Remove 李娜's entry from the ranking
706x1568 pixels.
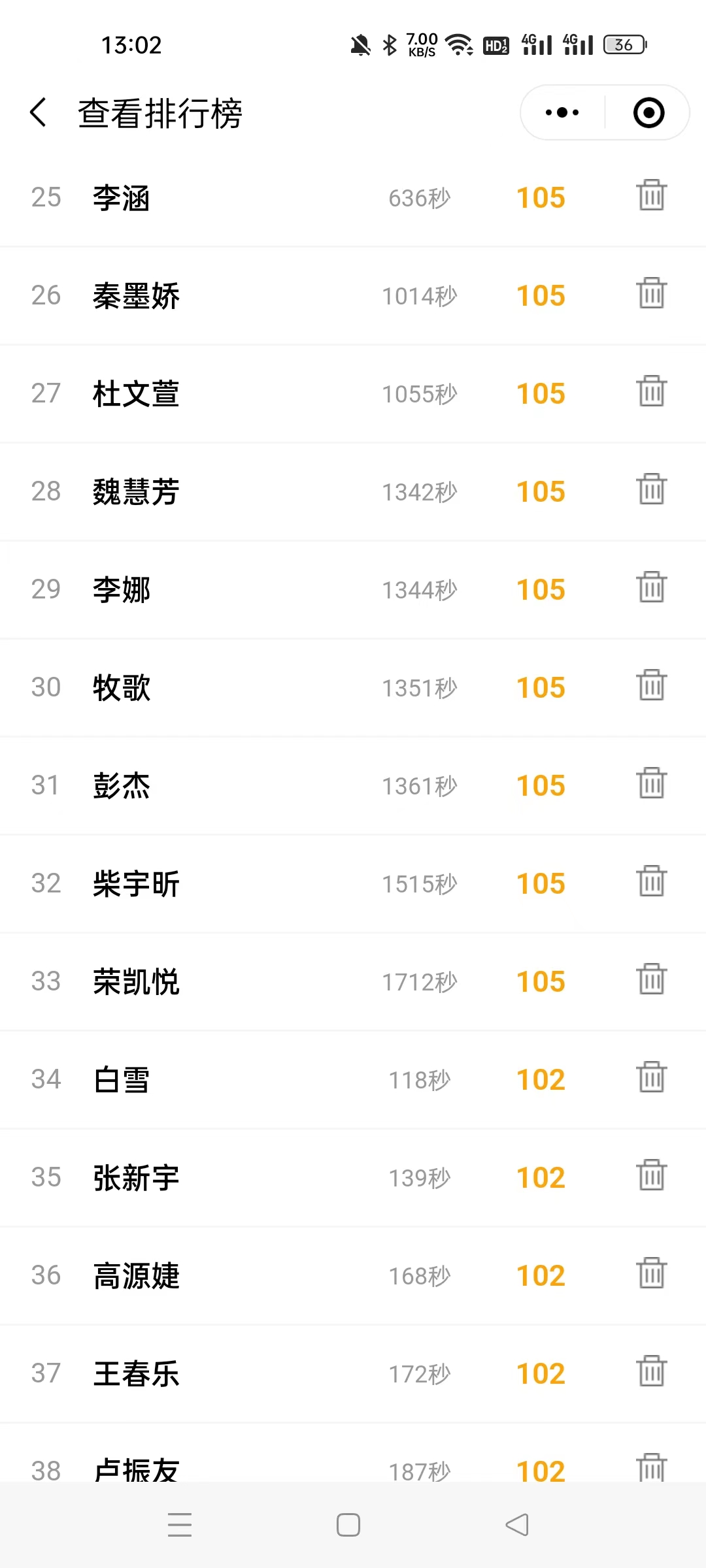[x=652, y=587]
